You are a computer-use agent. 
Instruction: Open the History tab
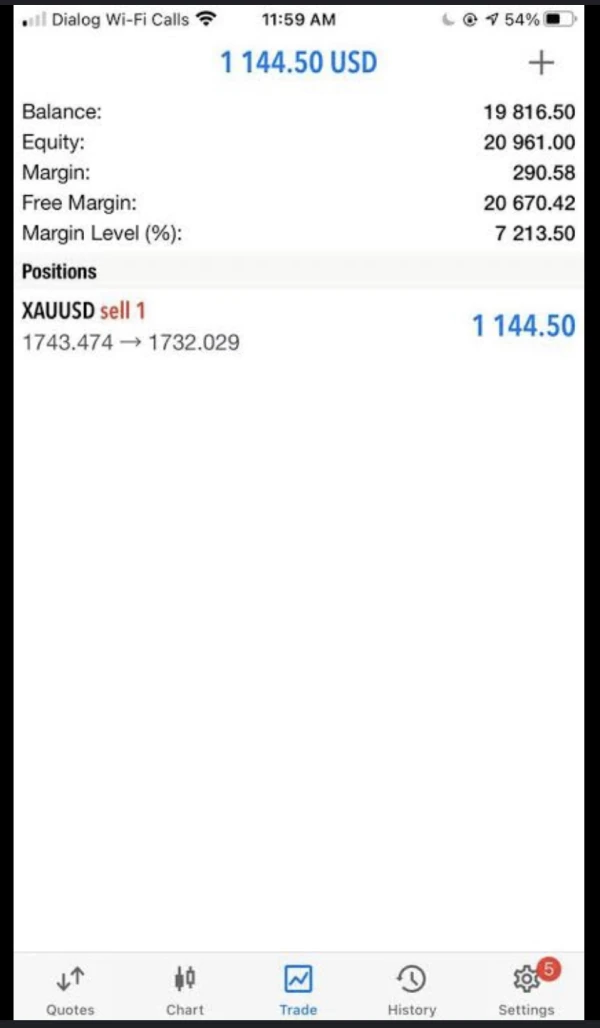pos(412,988)
